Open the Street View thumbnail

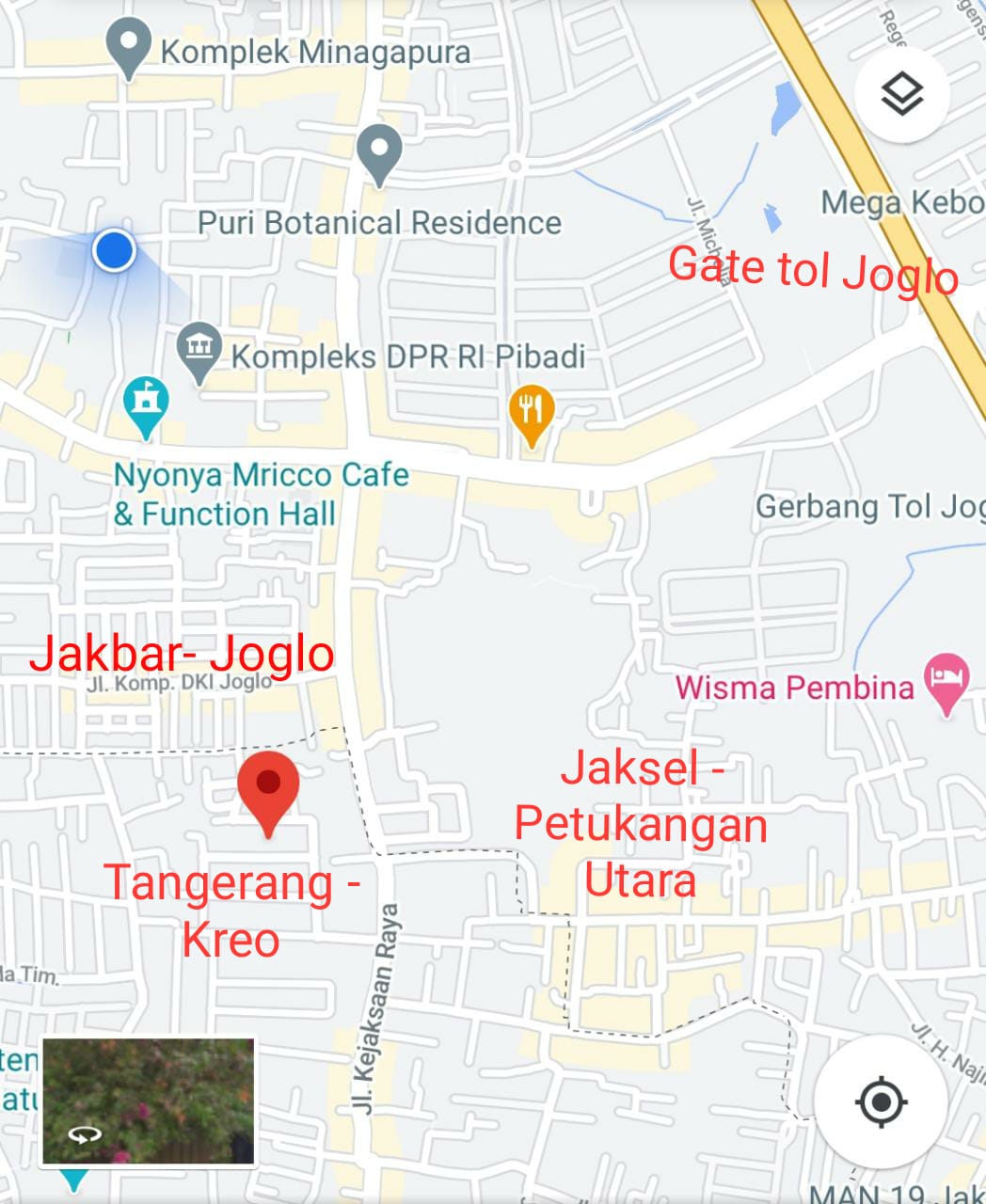tap(148, 1101)
